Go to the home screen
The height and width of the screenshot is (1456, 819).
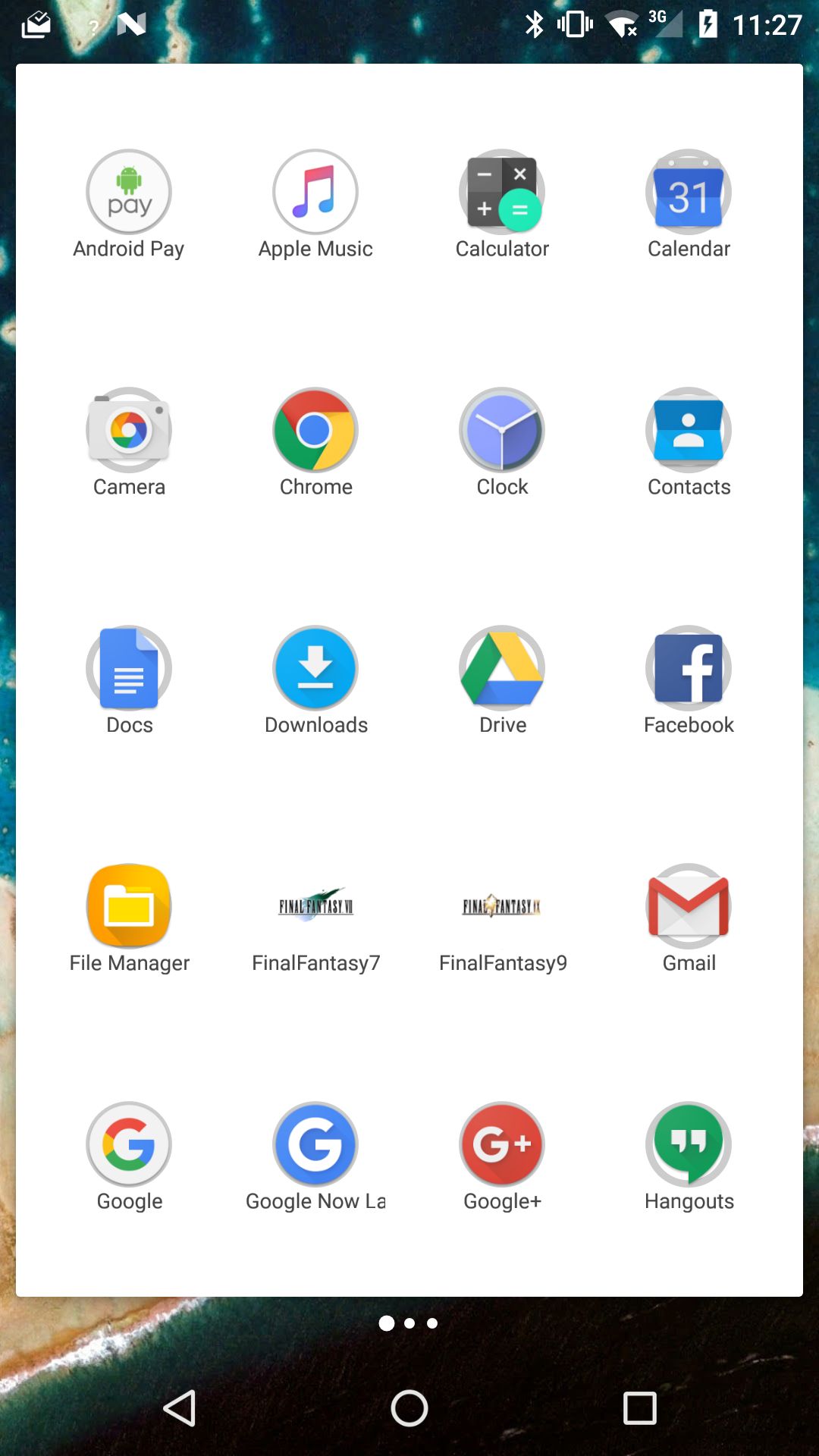coord(409,1409)
